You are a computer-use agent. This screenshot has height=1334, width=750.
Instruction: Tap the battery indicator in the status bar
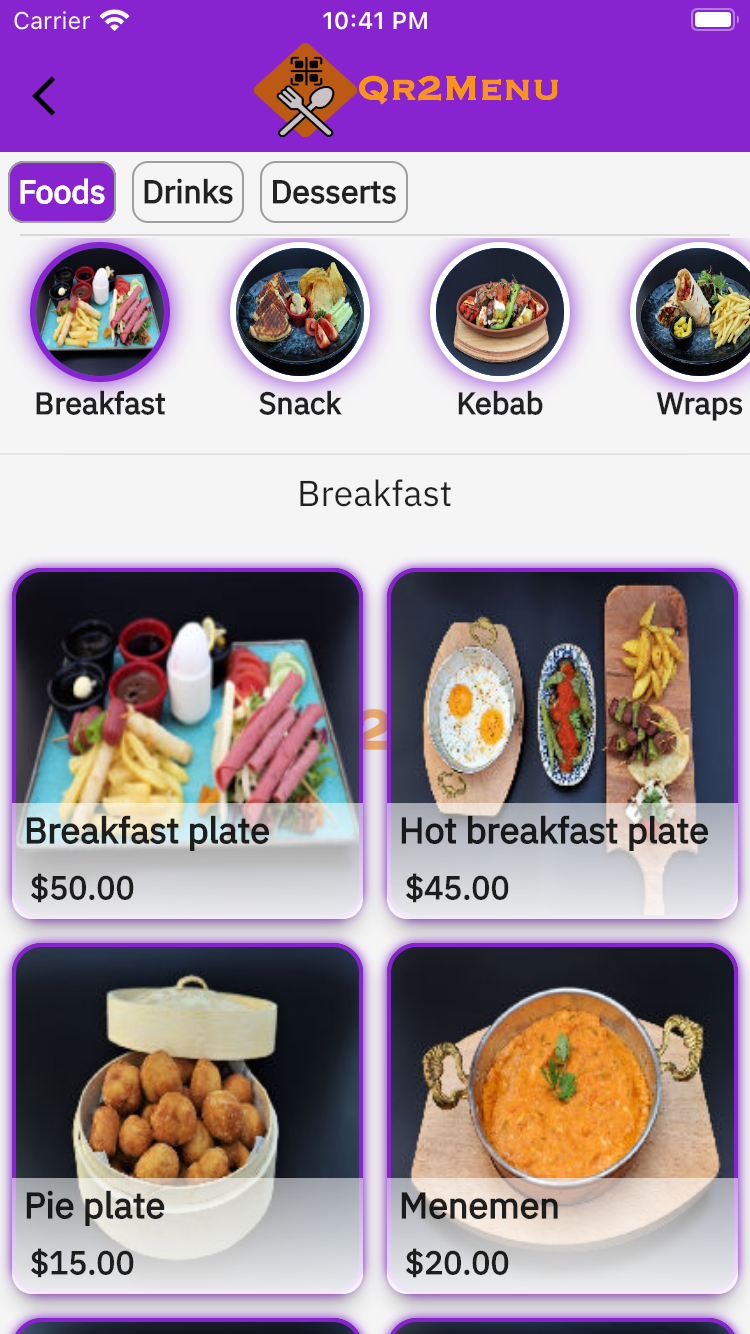coord(713,18)
